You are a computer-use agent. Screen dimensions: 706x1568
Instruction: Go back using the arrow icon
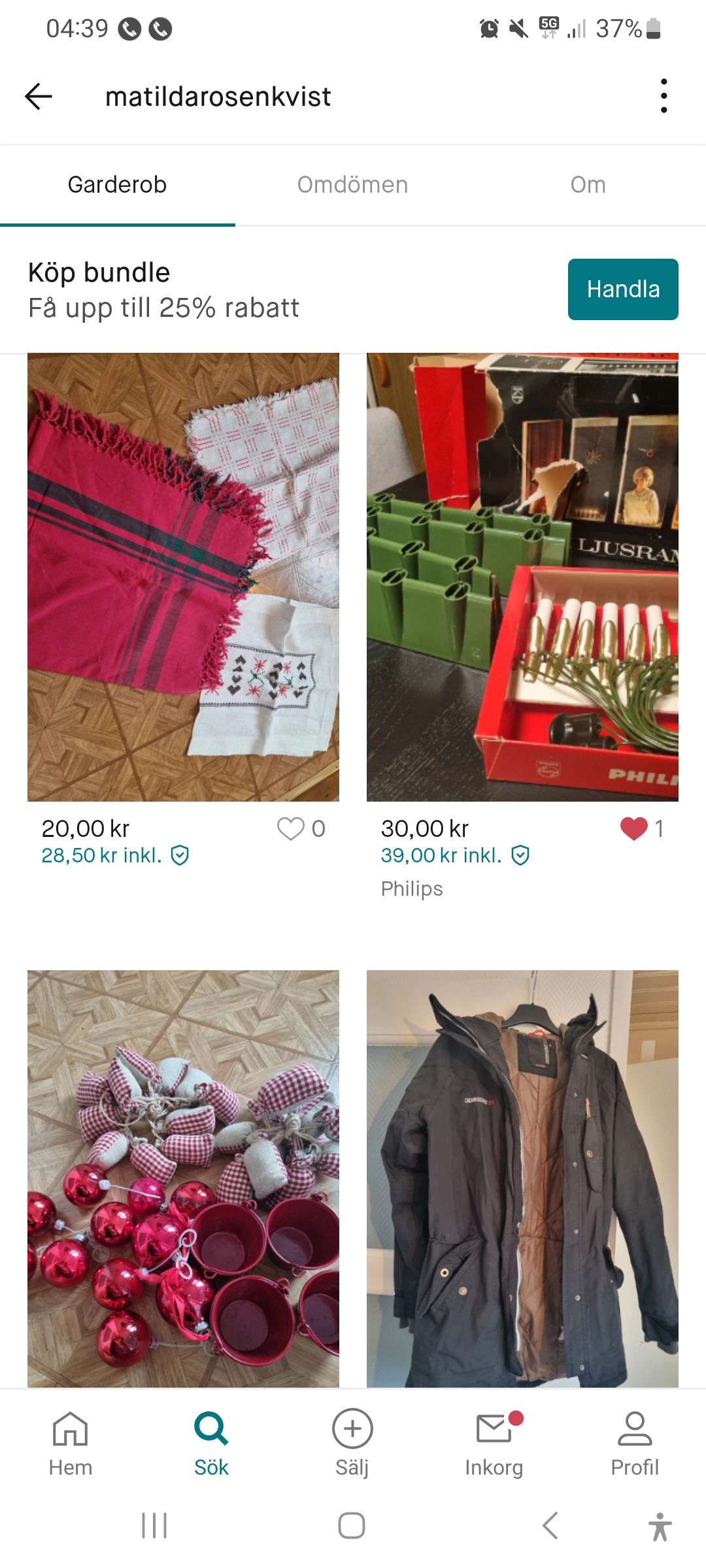click(39, 97)
